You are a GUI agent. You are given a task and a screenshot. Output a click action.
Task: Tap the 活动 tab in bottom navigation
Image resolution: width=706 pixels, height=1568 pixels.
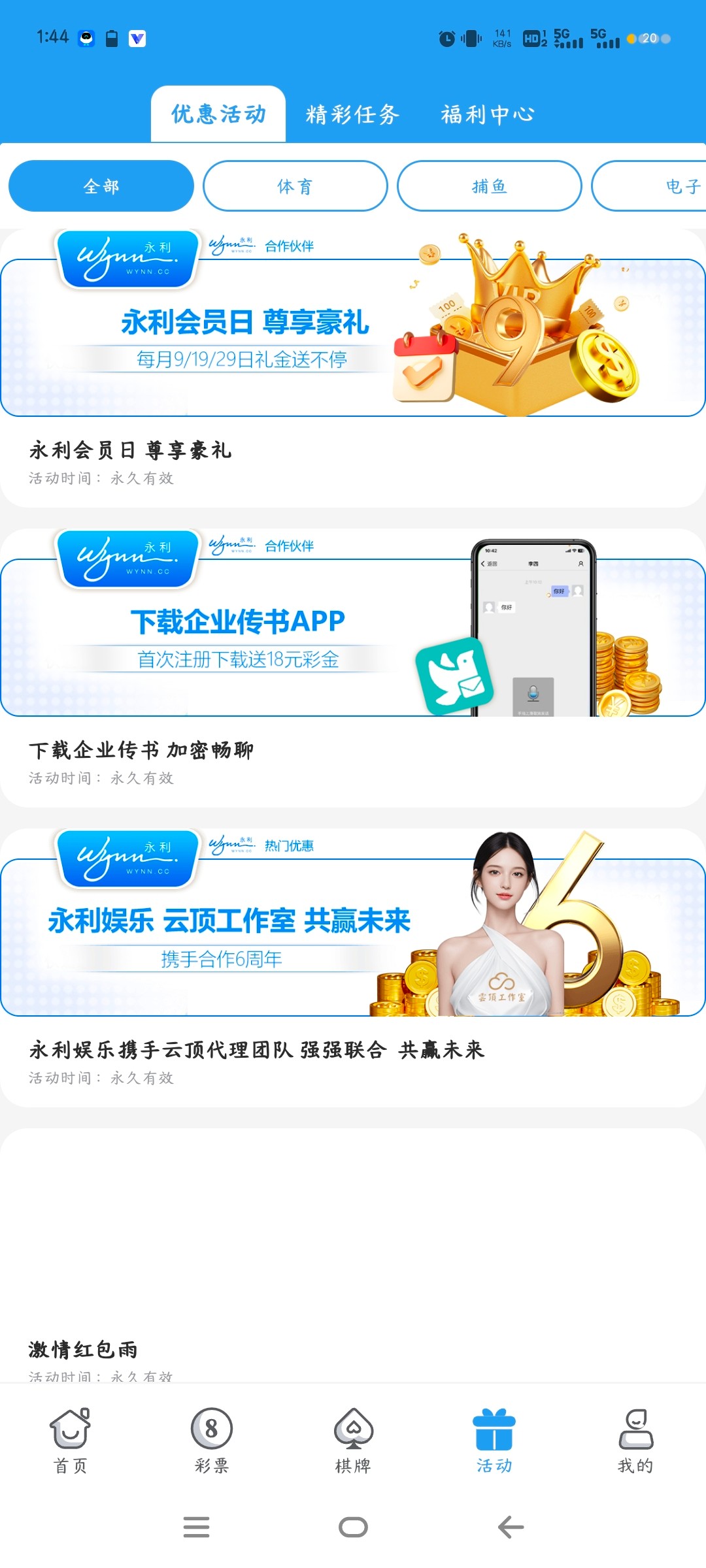pyautogui.click(x=494, y=1441)
